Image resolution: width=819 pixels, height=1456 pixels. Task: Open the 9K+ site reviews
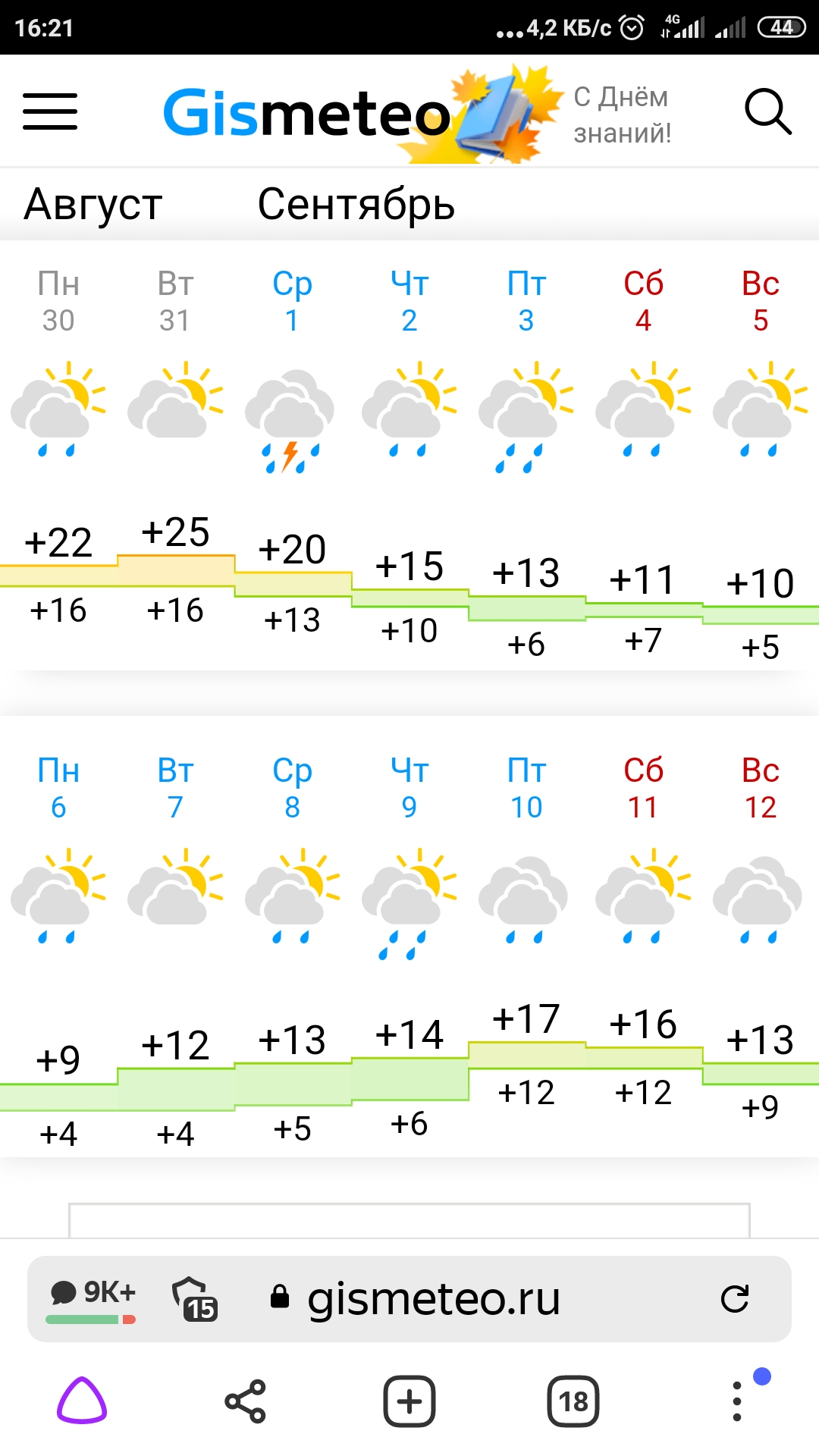click(x=93, y=1298)
